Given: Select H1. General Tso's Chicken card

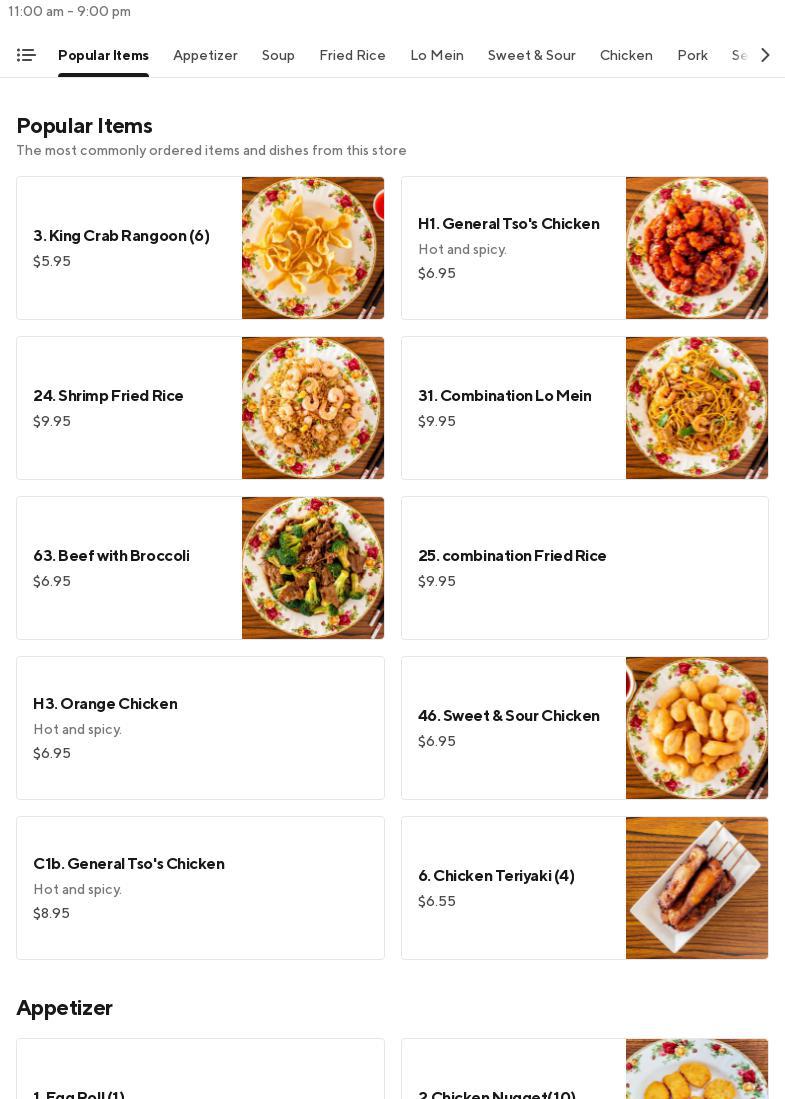Looking at the screenshot, I should 584,248.
